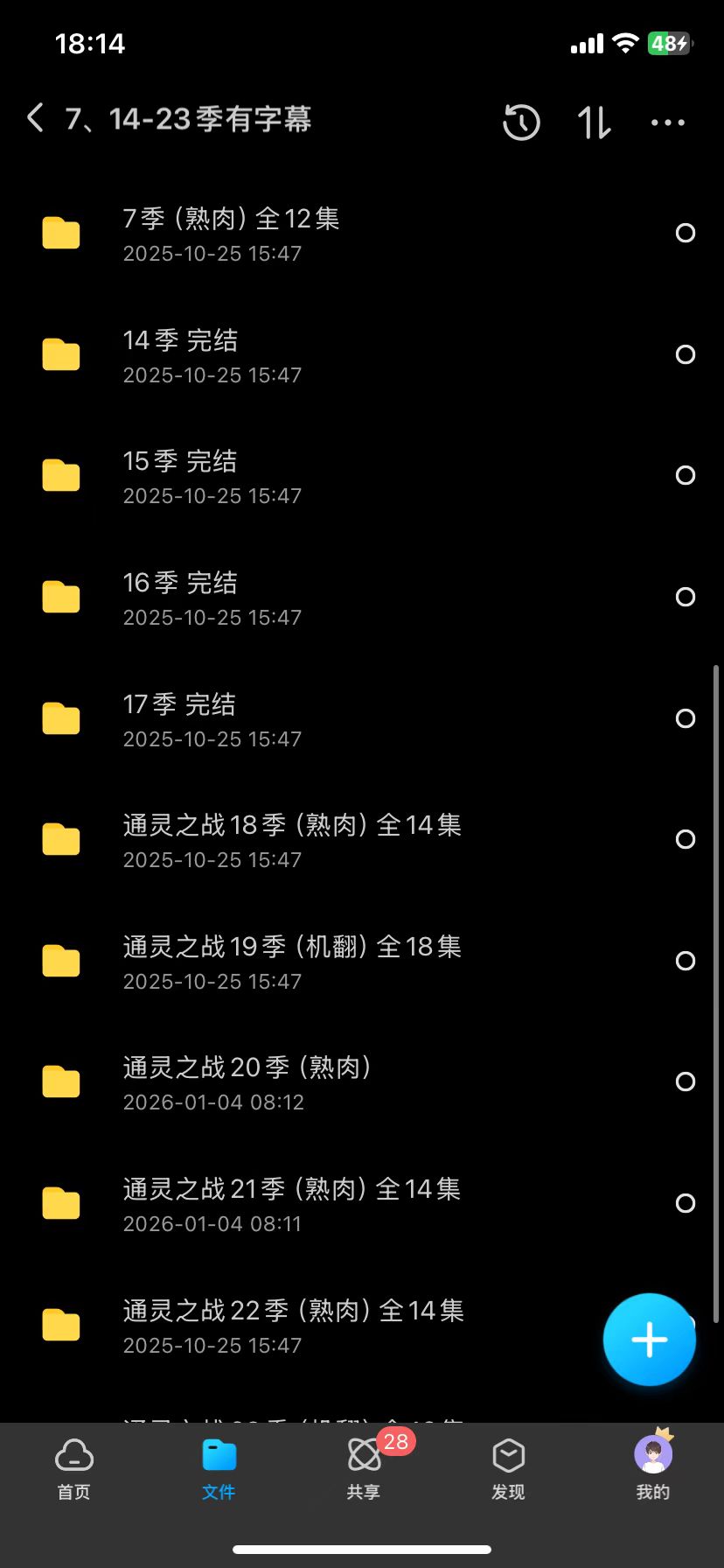Tap the blue plus button to add files
This screenshot has height=1568, width=724.
click(649, 1339)
